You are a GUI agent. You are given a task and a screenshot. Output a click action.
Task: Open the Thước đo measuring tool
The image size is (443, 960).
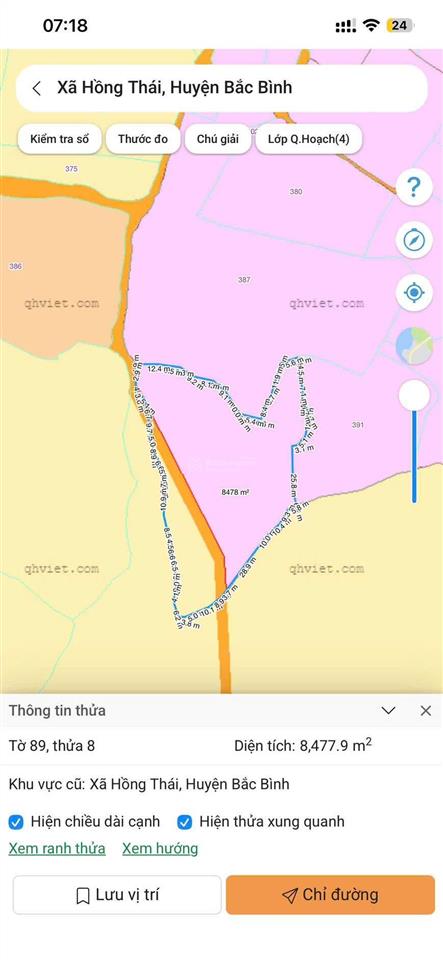tap(143, 139)
